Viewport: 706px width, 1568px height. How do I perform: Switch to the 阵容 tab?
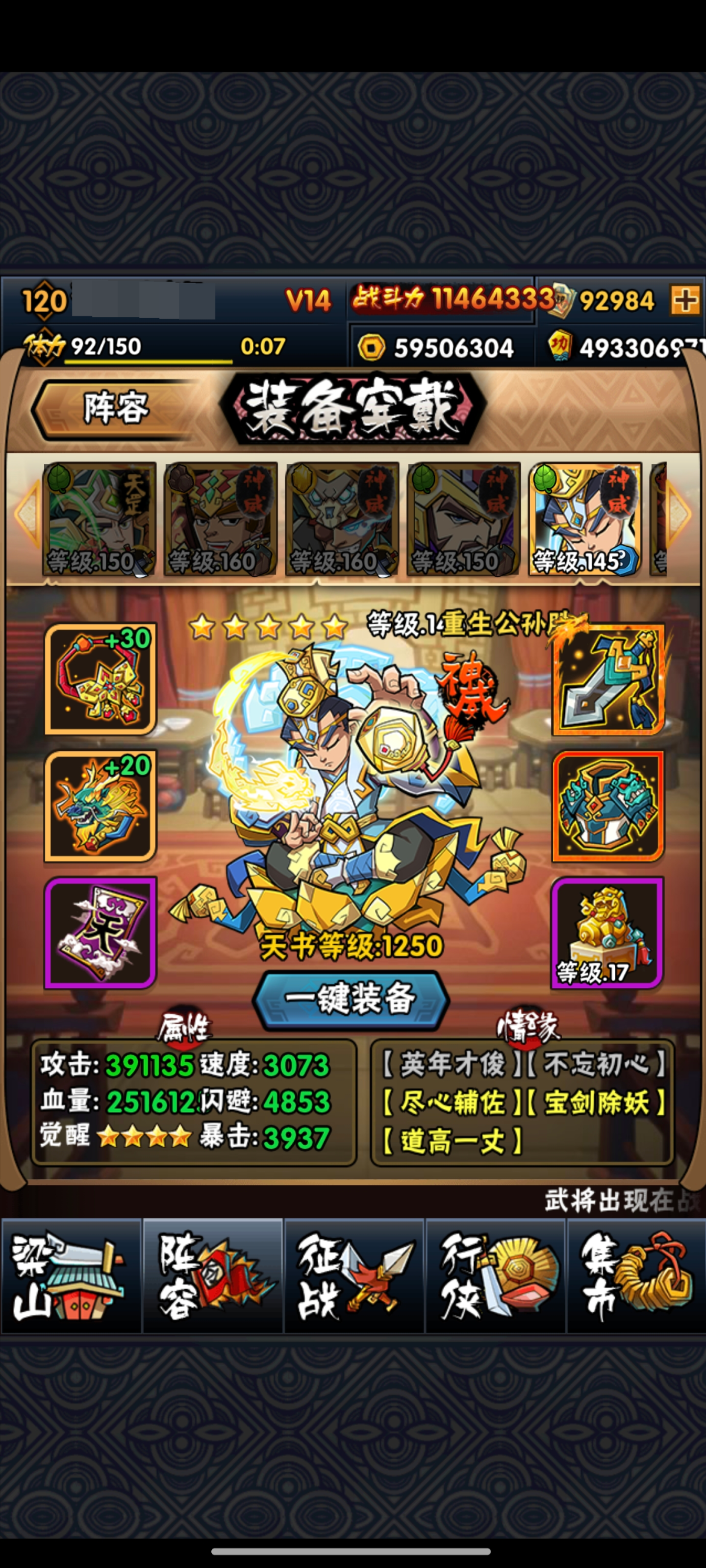pyautogui.click(x=212, y=1276)
